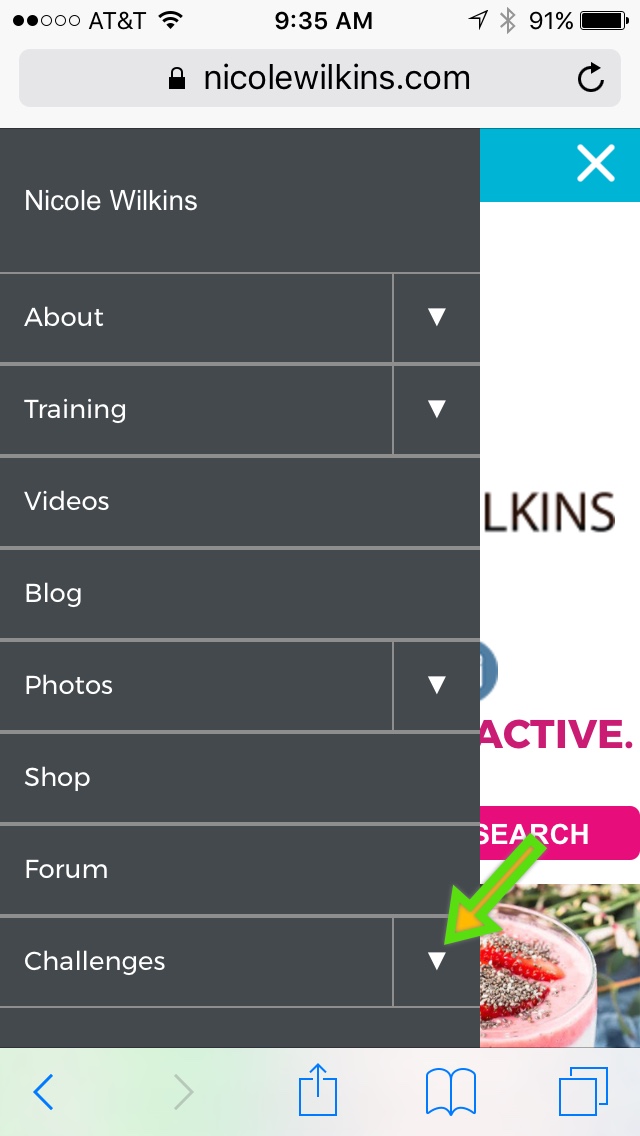
Task: Visit the Shop page
Action: click(240, 777)
